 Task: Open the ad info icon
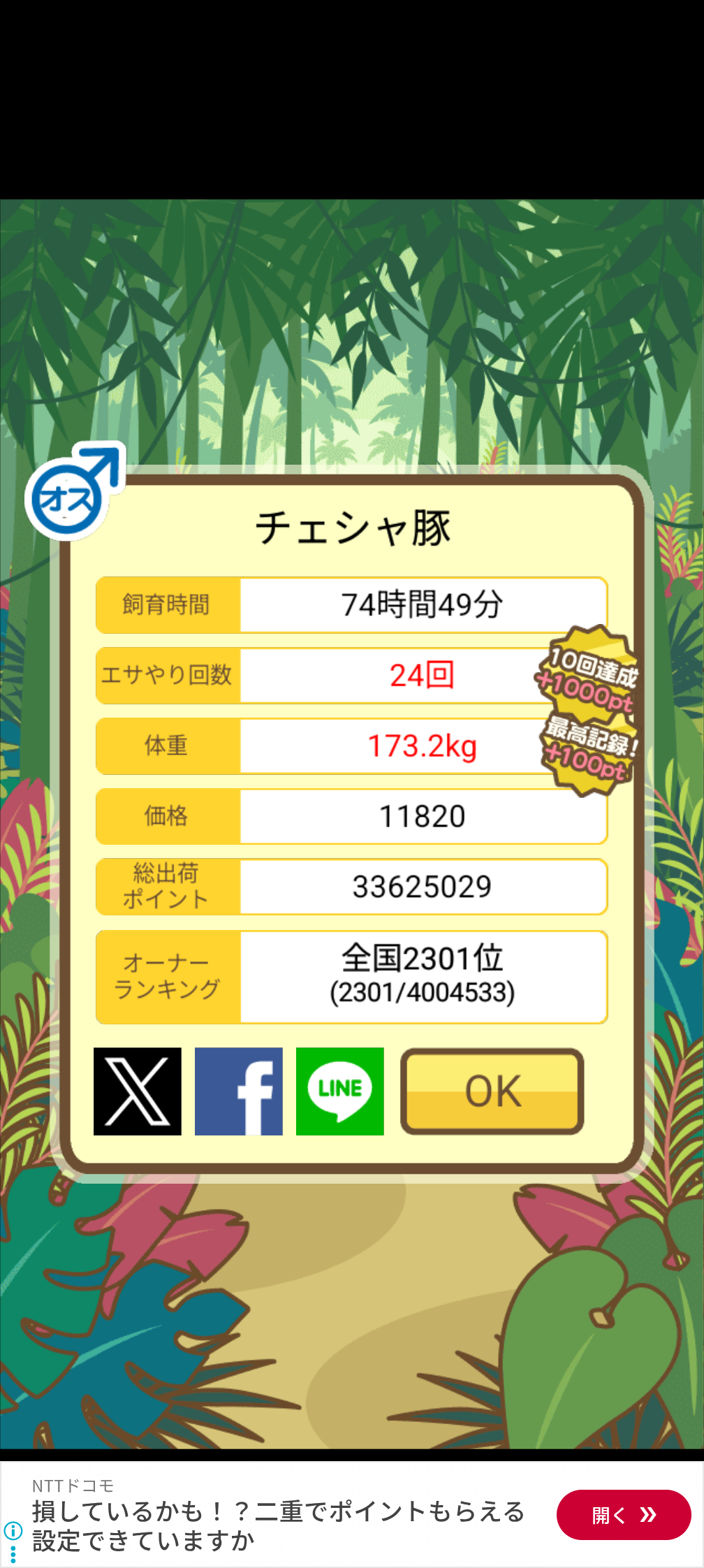click(x=13, y=1530)
